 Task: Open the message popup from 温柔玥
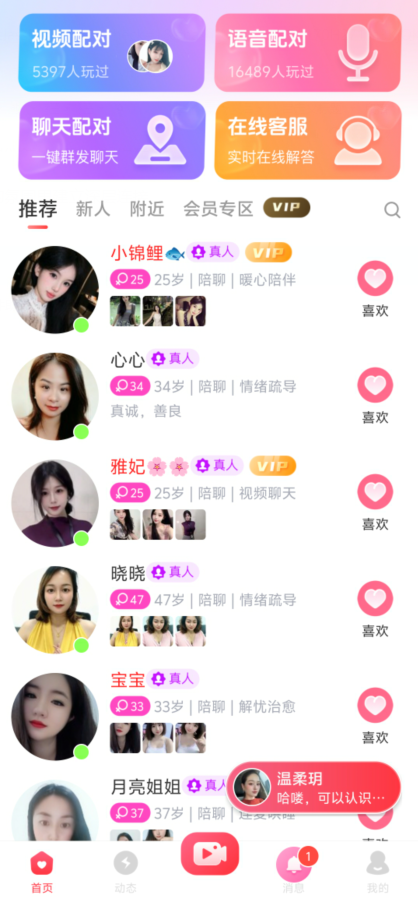(313, 787)
